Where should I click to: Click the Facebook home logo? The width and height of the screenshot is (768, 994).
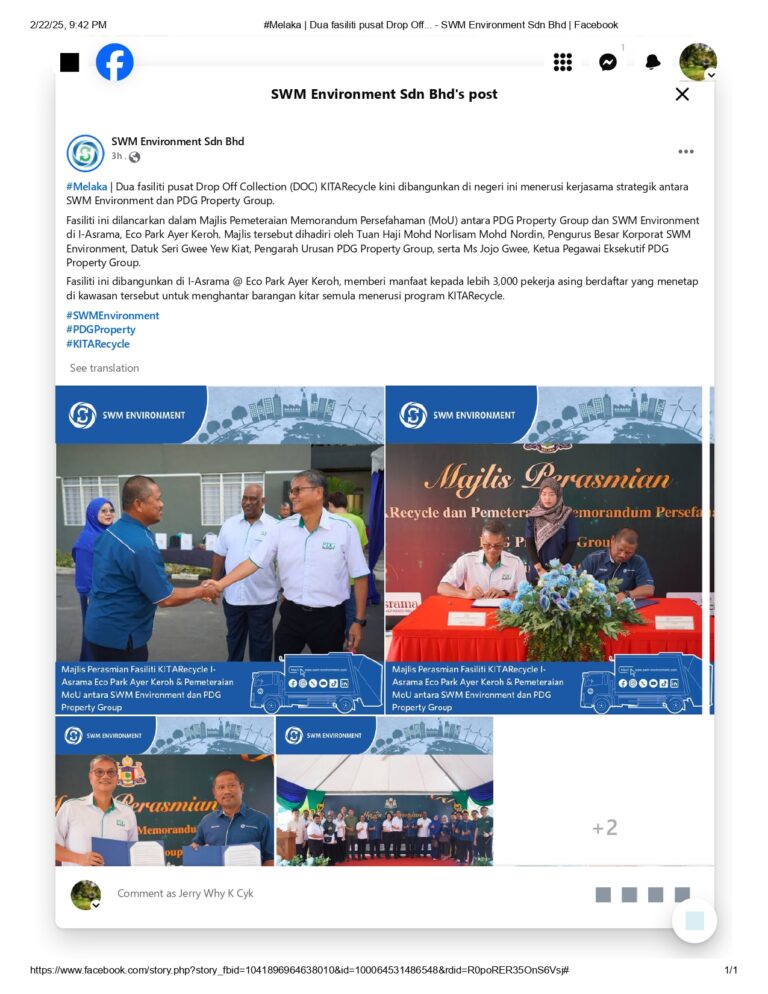(115, 62)
